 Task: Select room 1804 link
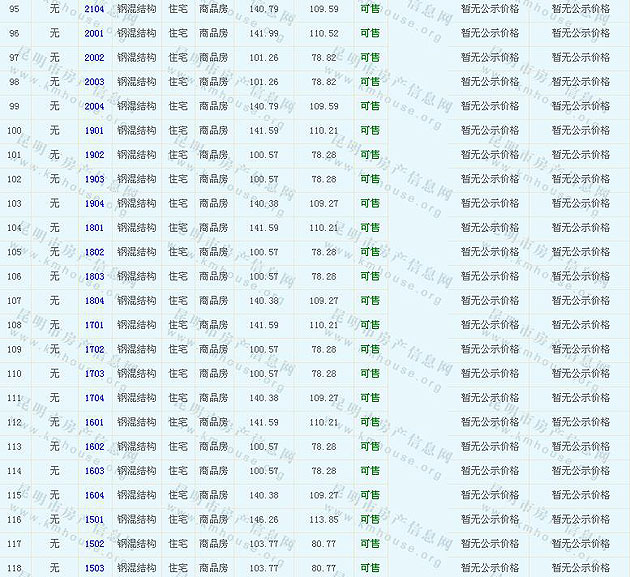click(94, 301)
